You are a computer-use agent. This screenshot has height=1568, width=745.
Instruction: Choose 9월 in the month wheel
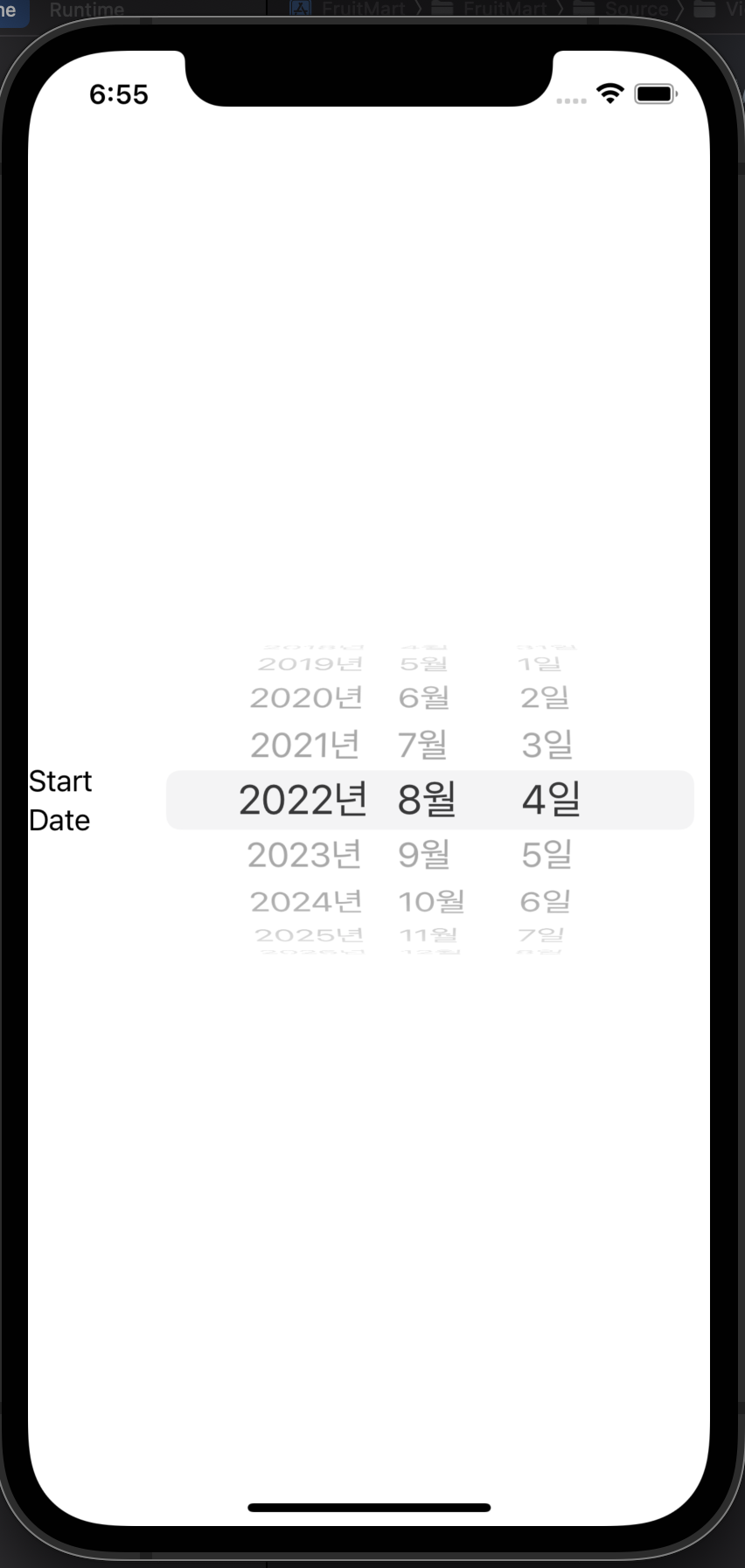tap(424, 855)
